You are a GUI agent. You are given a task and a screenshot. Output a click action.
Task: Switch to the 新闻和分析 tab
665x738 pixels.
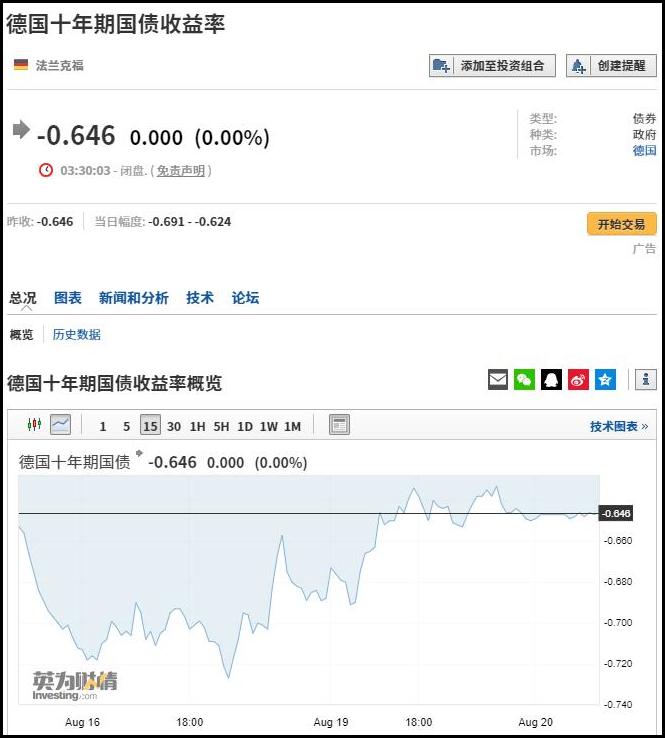134,298
